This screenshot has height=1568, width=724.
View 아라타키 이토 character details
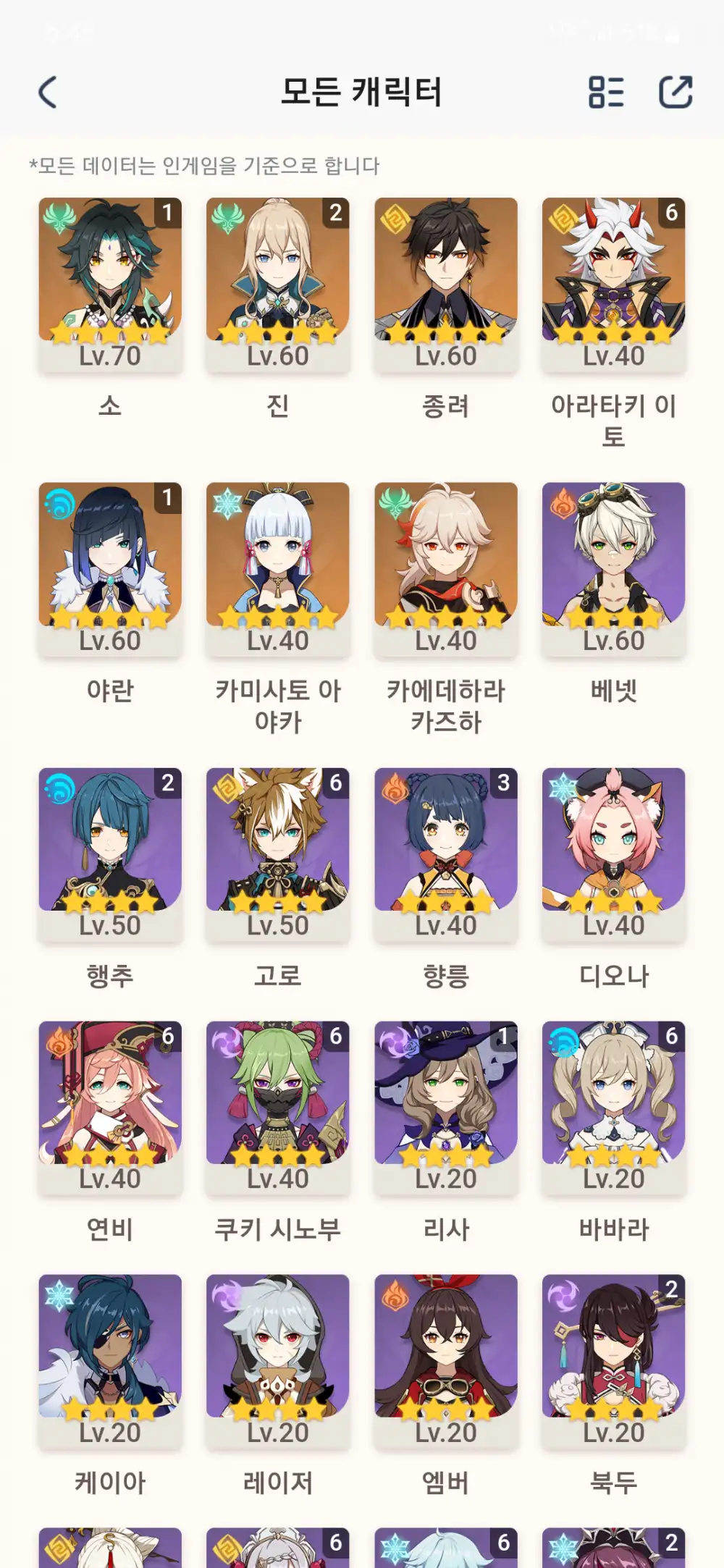(614, 284)
